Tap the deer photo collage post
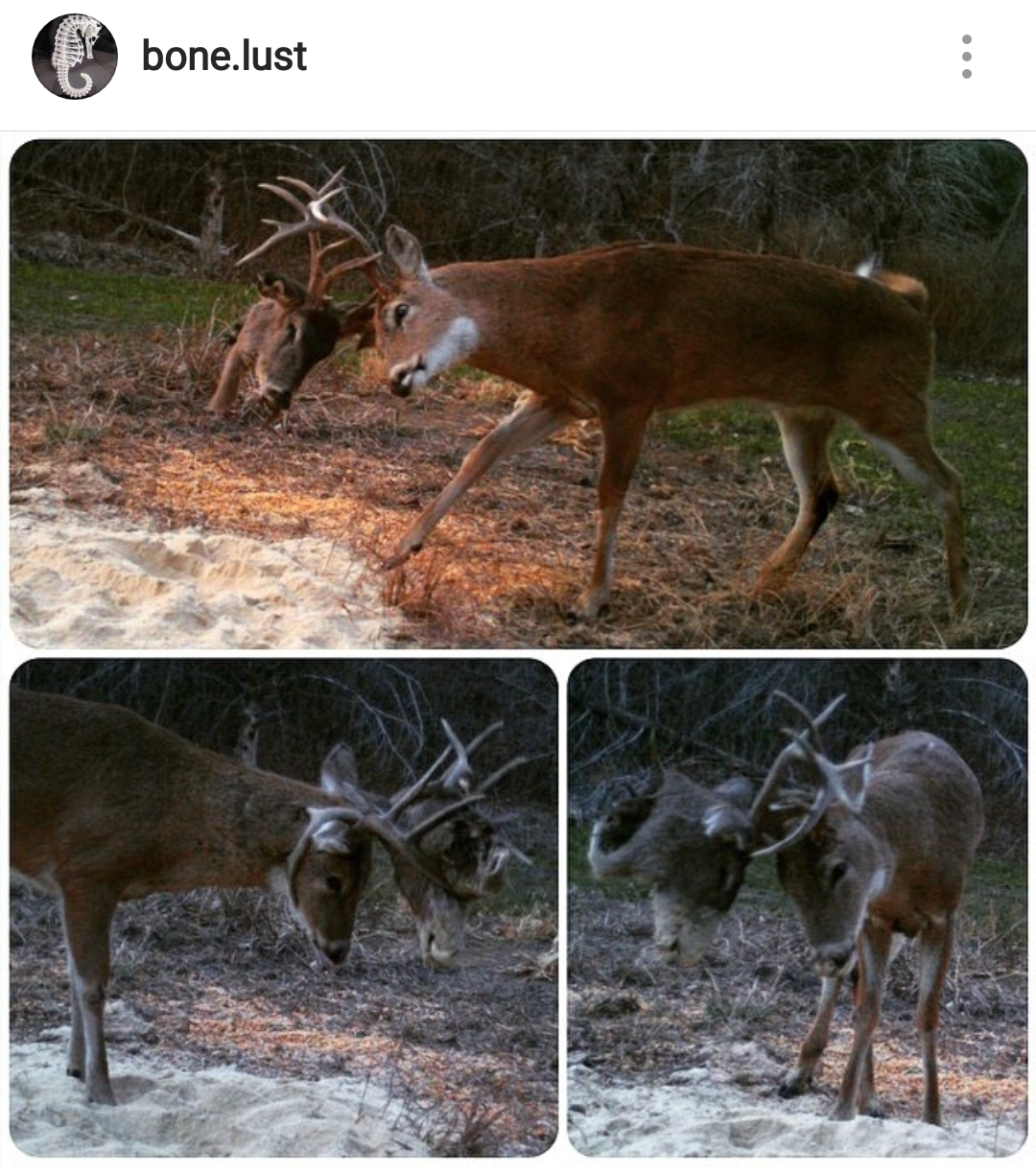This screenshot has width=1036, height=1173. pos(518,647)
